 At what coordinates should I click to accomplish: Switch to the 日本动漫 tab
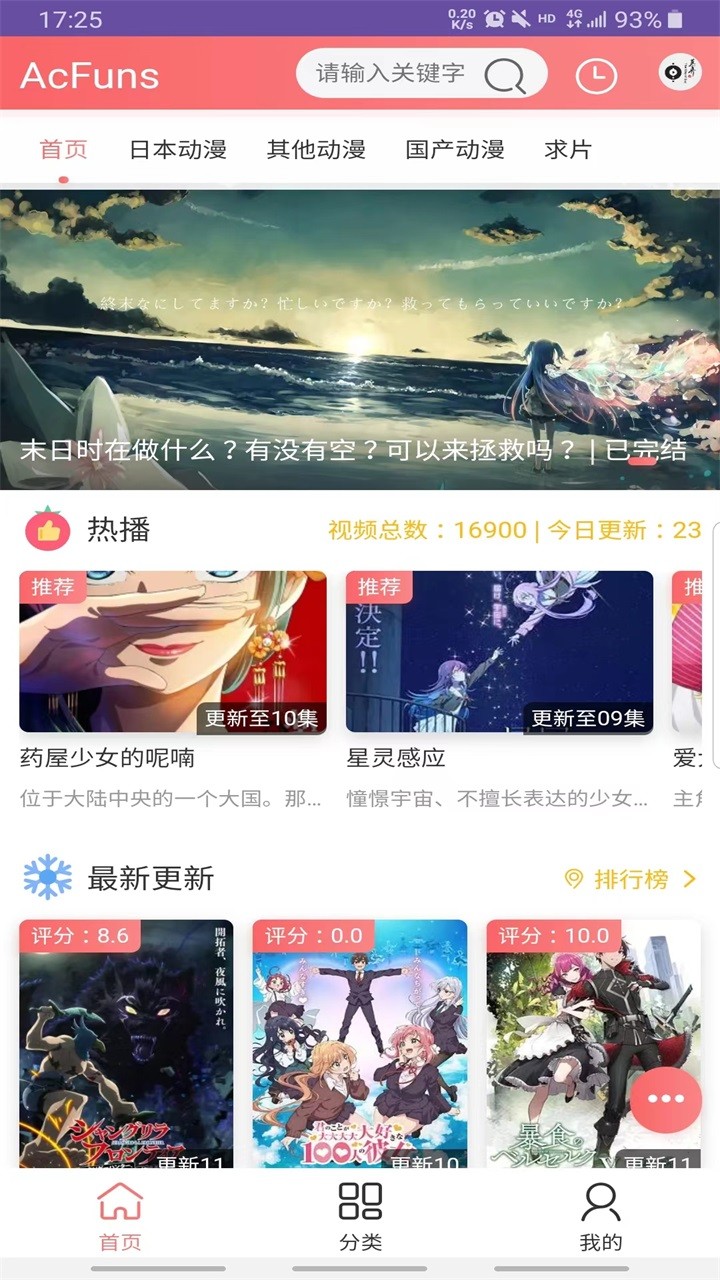click(x=178, y=150)
